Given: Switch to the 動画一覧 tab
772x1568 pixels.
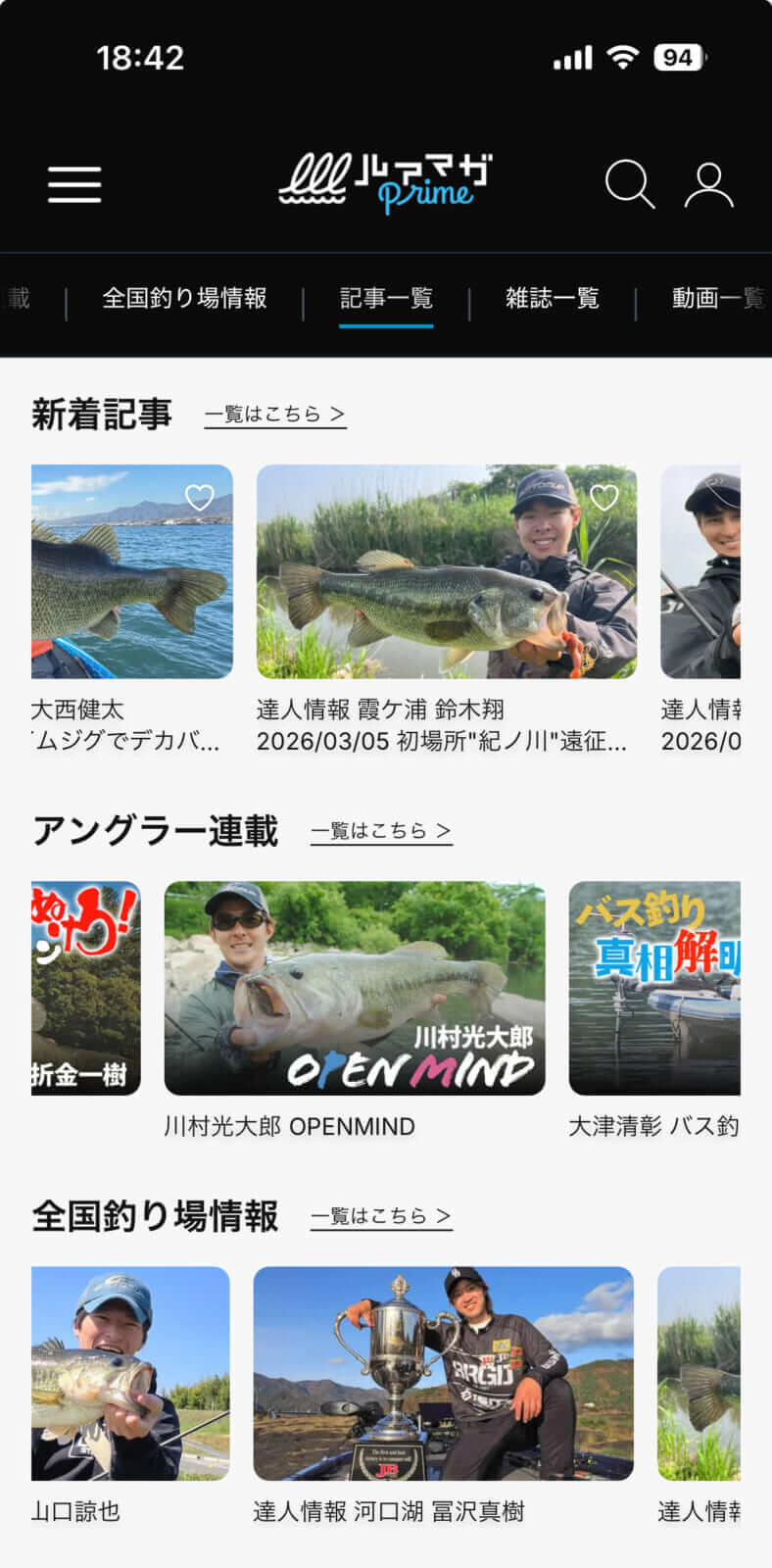Looking at the screenshot, I should click(717, 299).
